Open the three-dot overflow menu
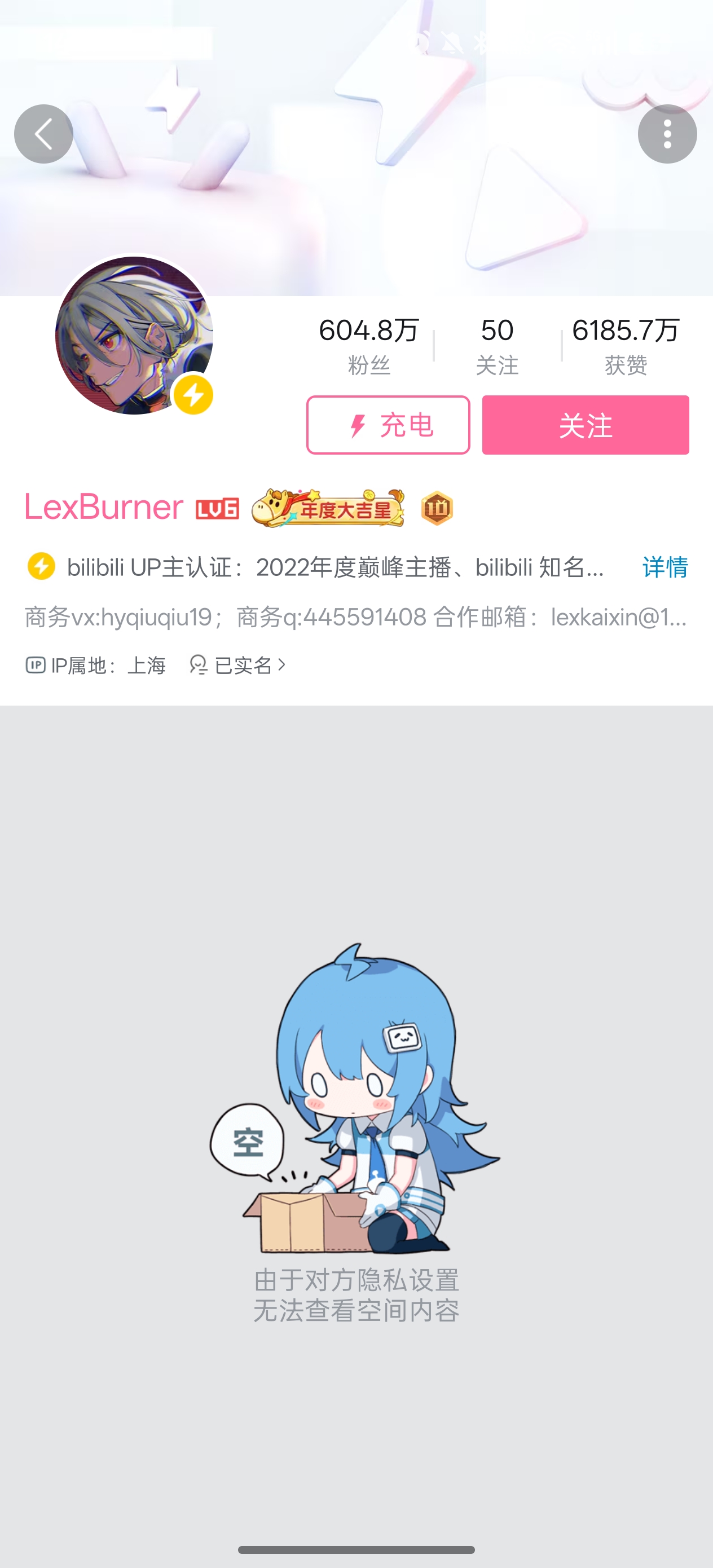Viewport: 713px width, 1568px height. click(x=667, y=134)
